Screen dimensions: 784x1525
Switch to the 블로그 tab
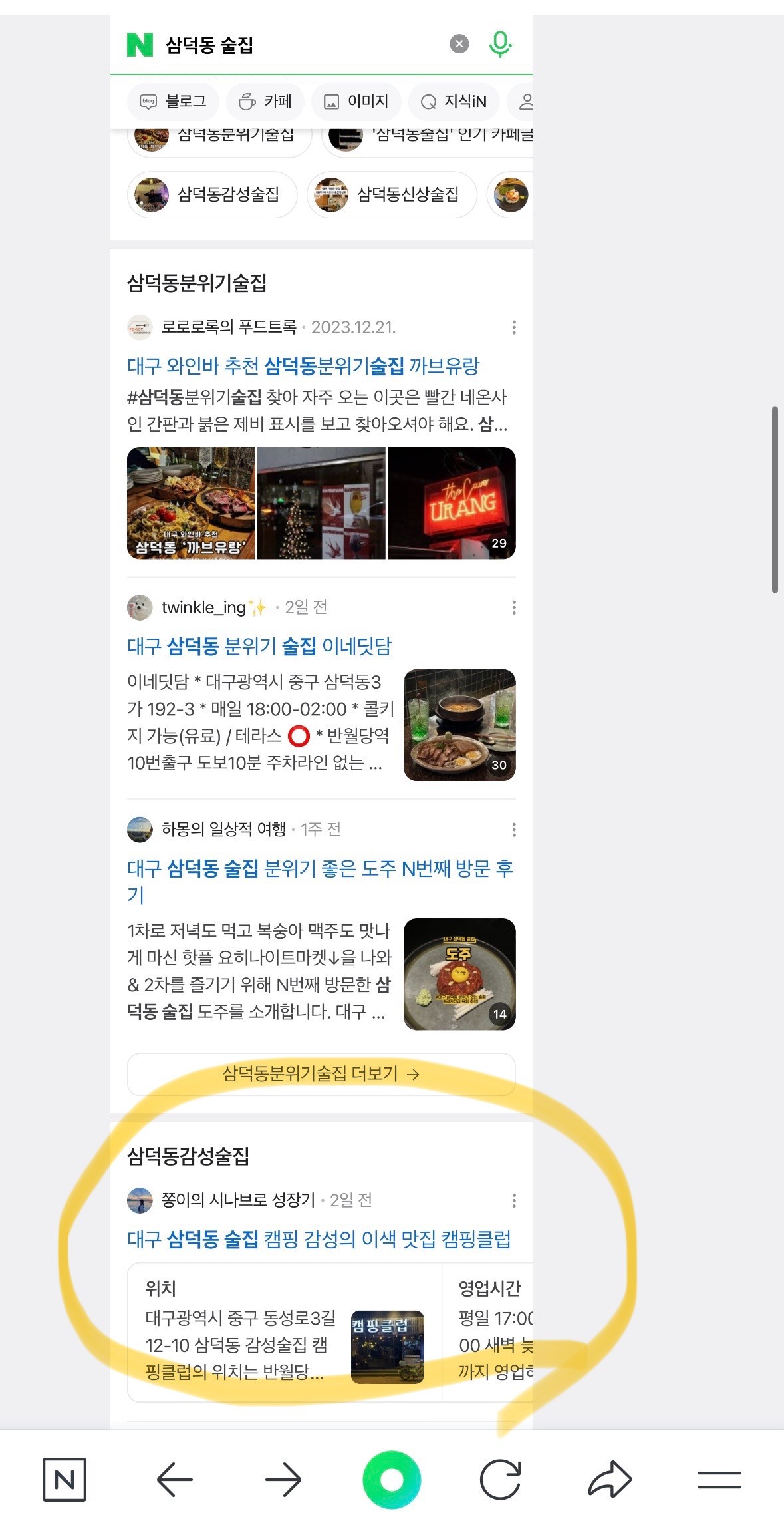[x=173, y=102]
